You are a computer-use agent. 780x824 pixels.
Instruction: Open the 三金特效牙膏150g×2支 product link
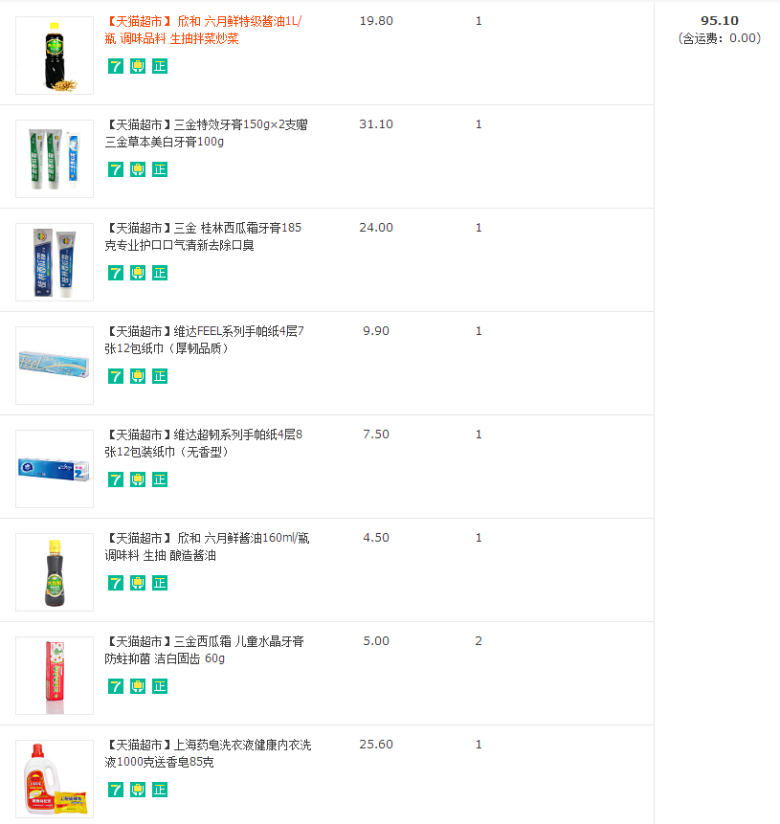point(207,133)
